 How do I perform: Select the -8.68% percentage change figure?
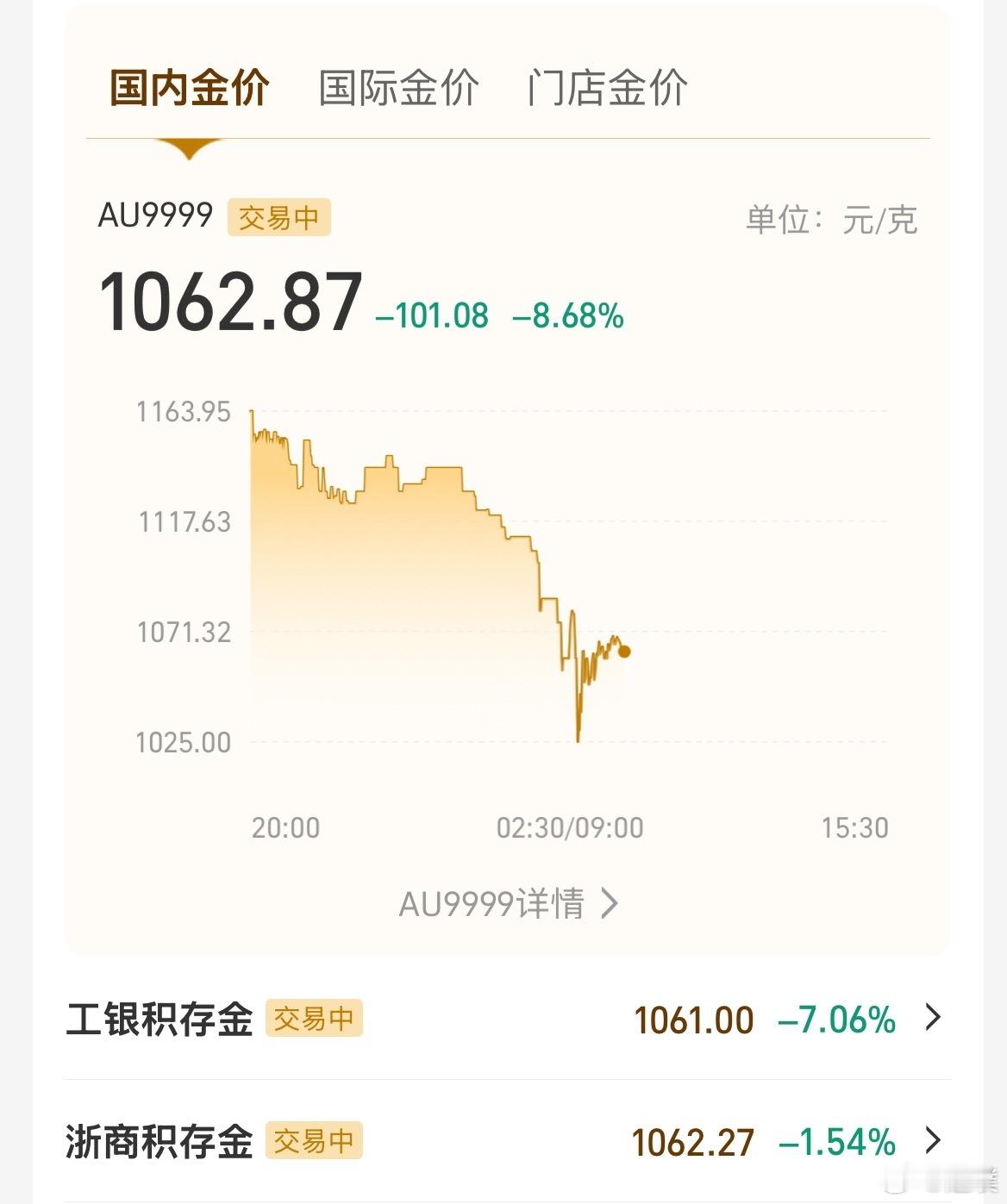tap(567, 317)
